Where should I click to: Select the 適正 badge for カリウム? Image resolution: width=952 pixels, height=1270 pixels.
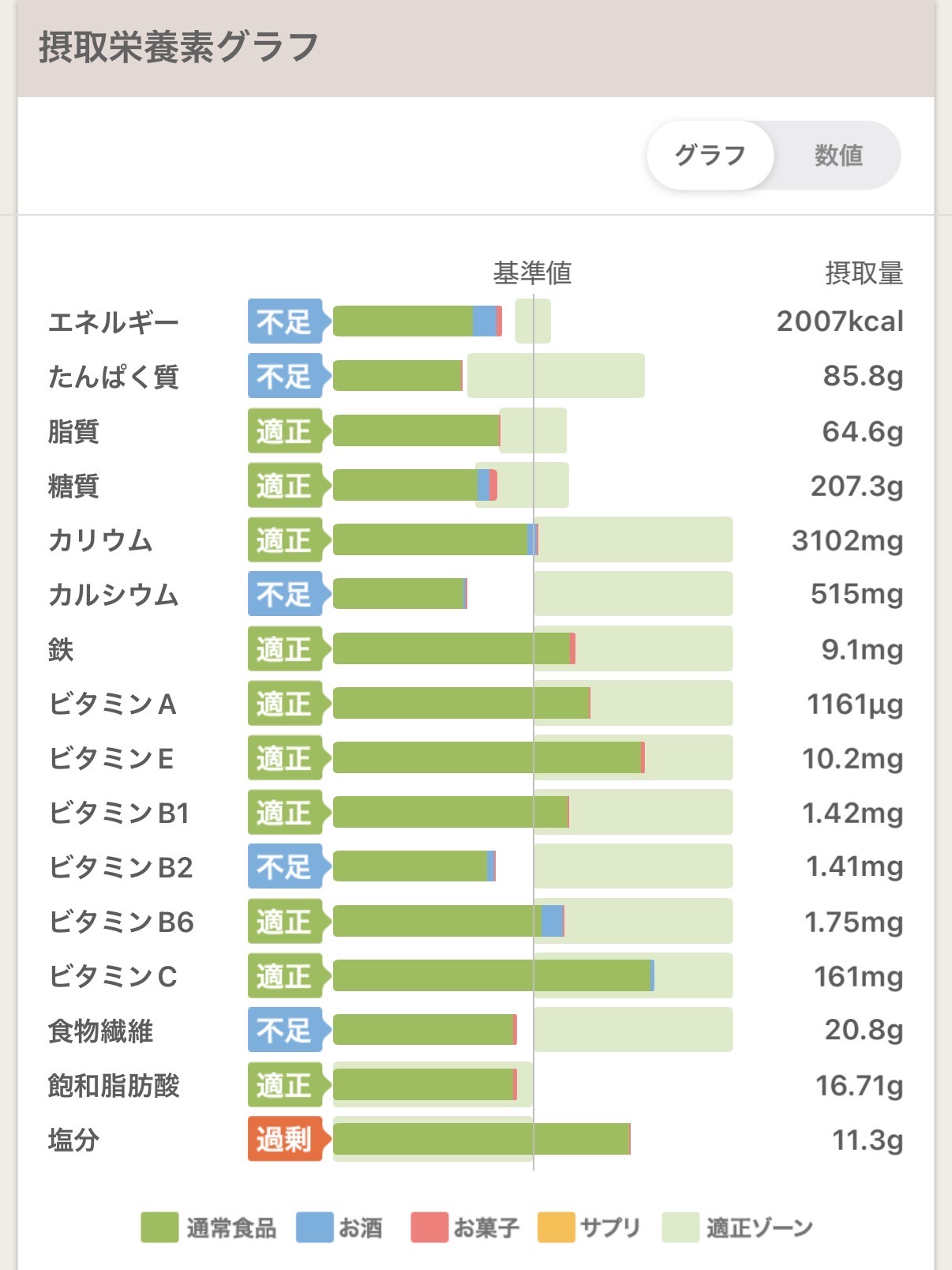click(286, 541)
